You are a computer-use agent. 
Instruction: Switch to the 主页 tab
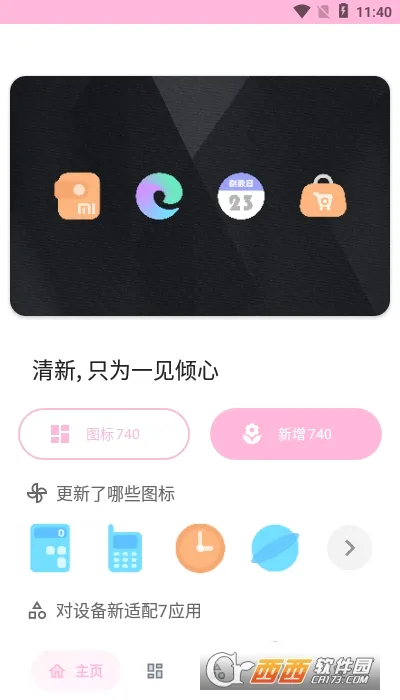[76, 671]
